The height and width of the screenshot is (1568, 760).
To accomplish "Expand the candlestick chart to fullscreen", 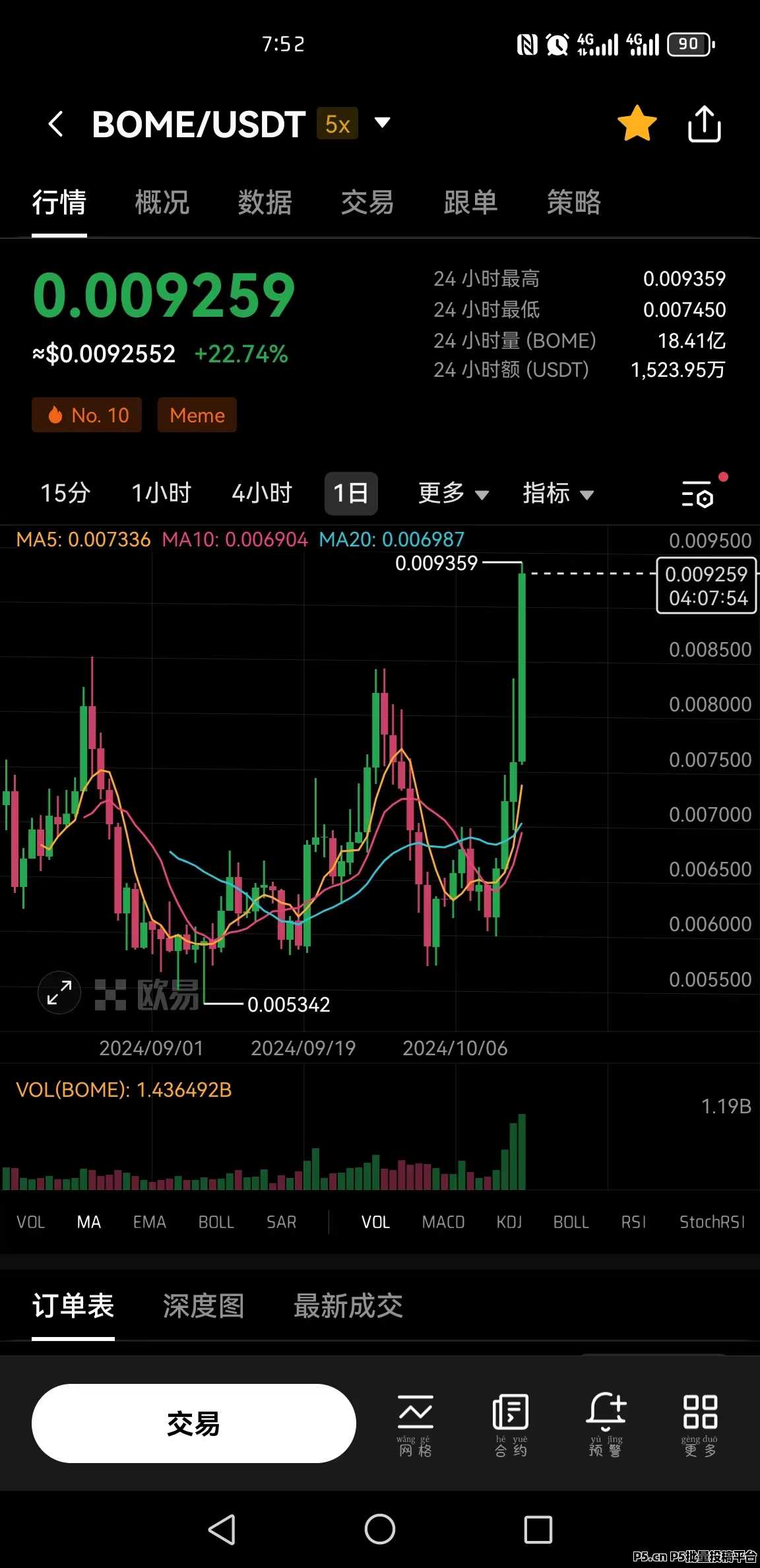I will coord(59,993).
